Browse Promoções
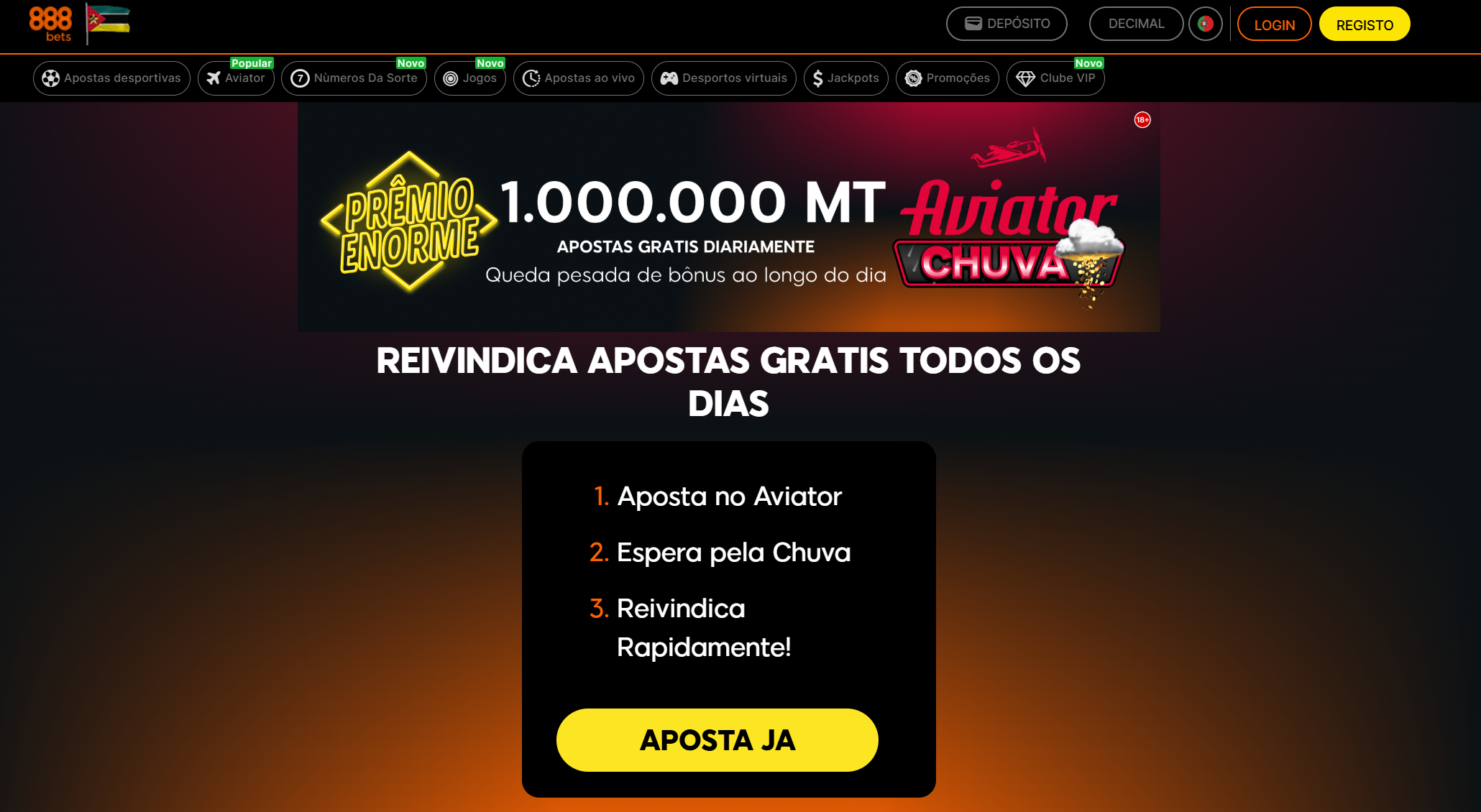 (x=947, y=78)
